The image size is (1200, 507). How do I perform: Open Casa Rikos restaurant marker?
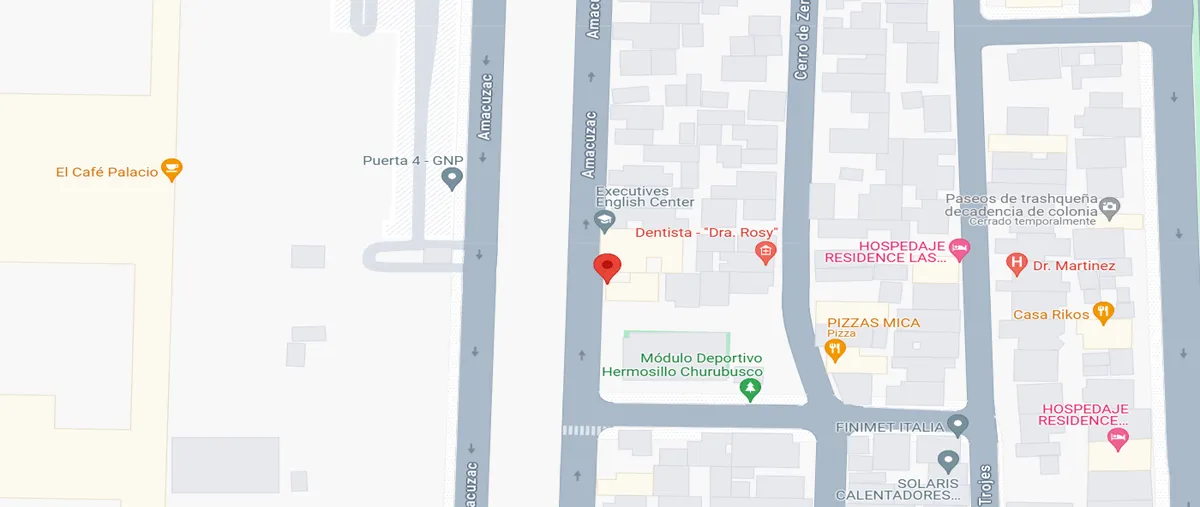point(1103,313)
